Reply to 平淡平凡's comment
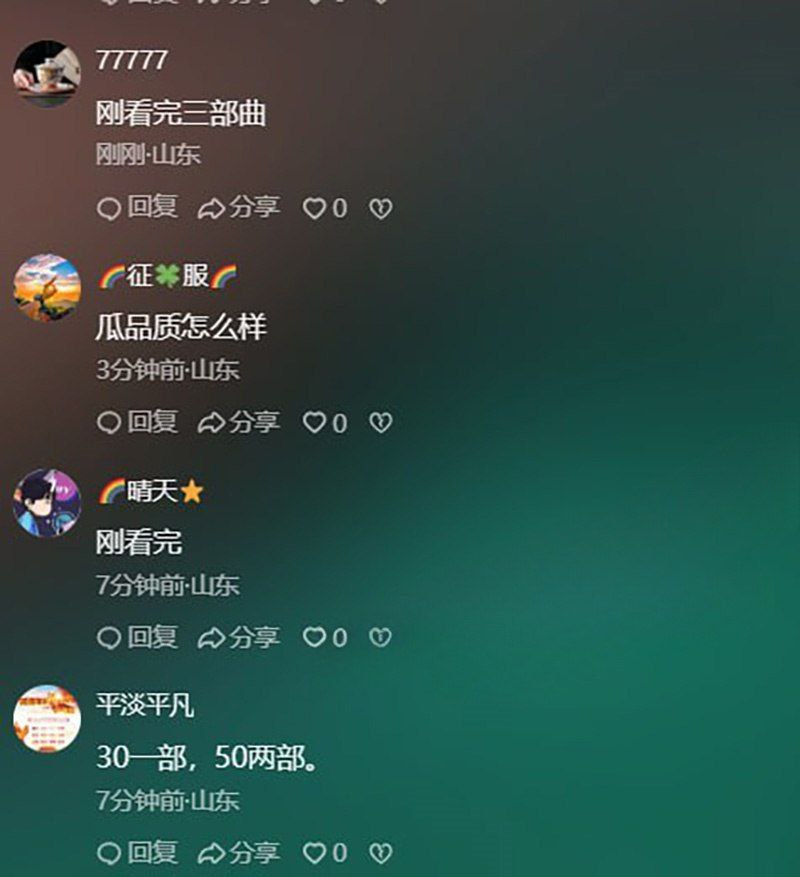 click(x=138, y=852)
